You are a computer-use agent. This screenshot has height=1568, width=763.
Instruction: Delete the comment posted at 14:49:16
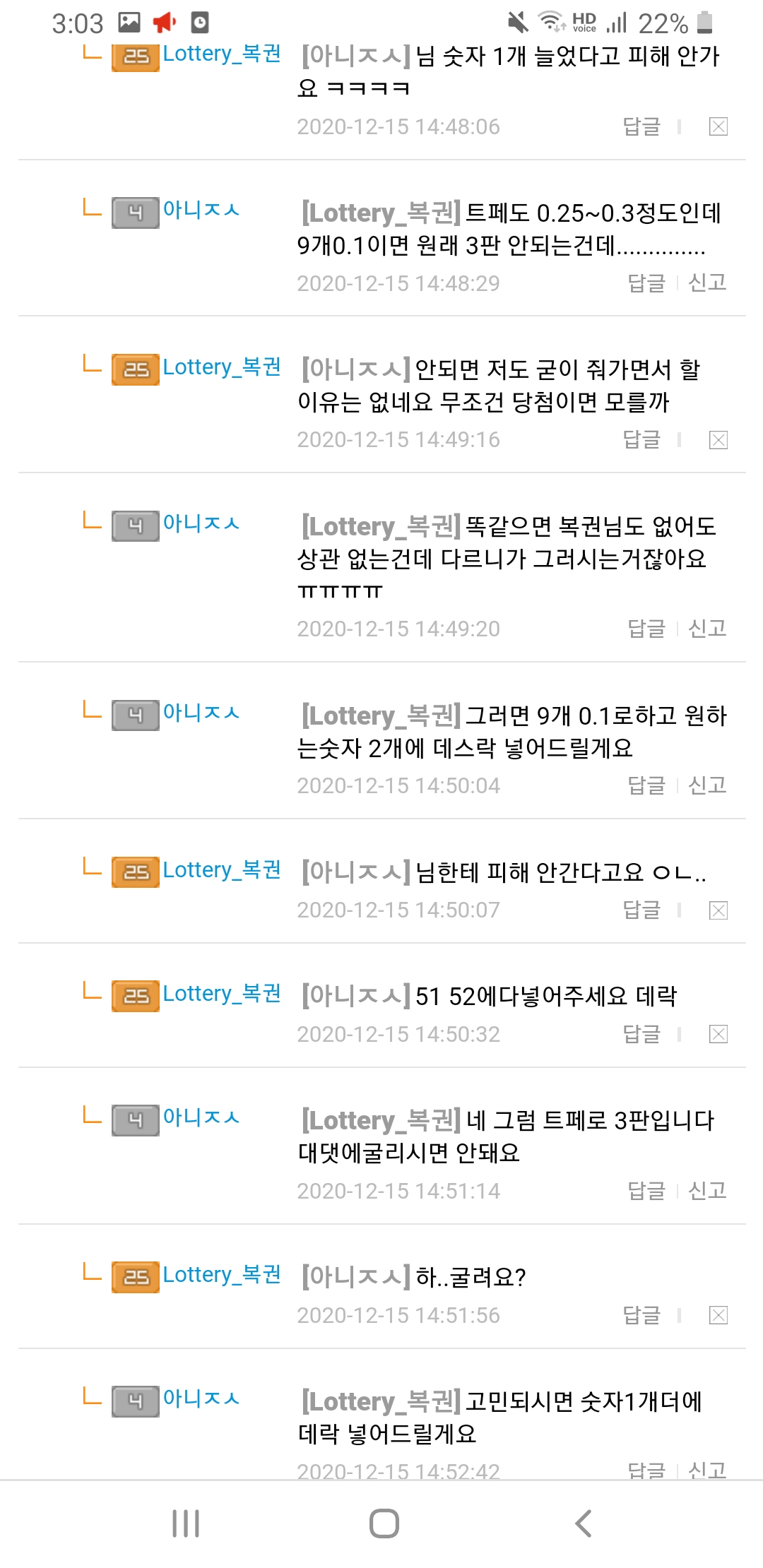point(718,440)
